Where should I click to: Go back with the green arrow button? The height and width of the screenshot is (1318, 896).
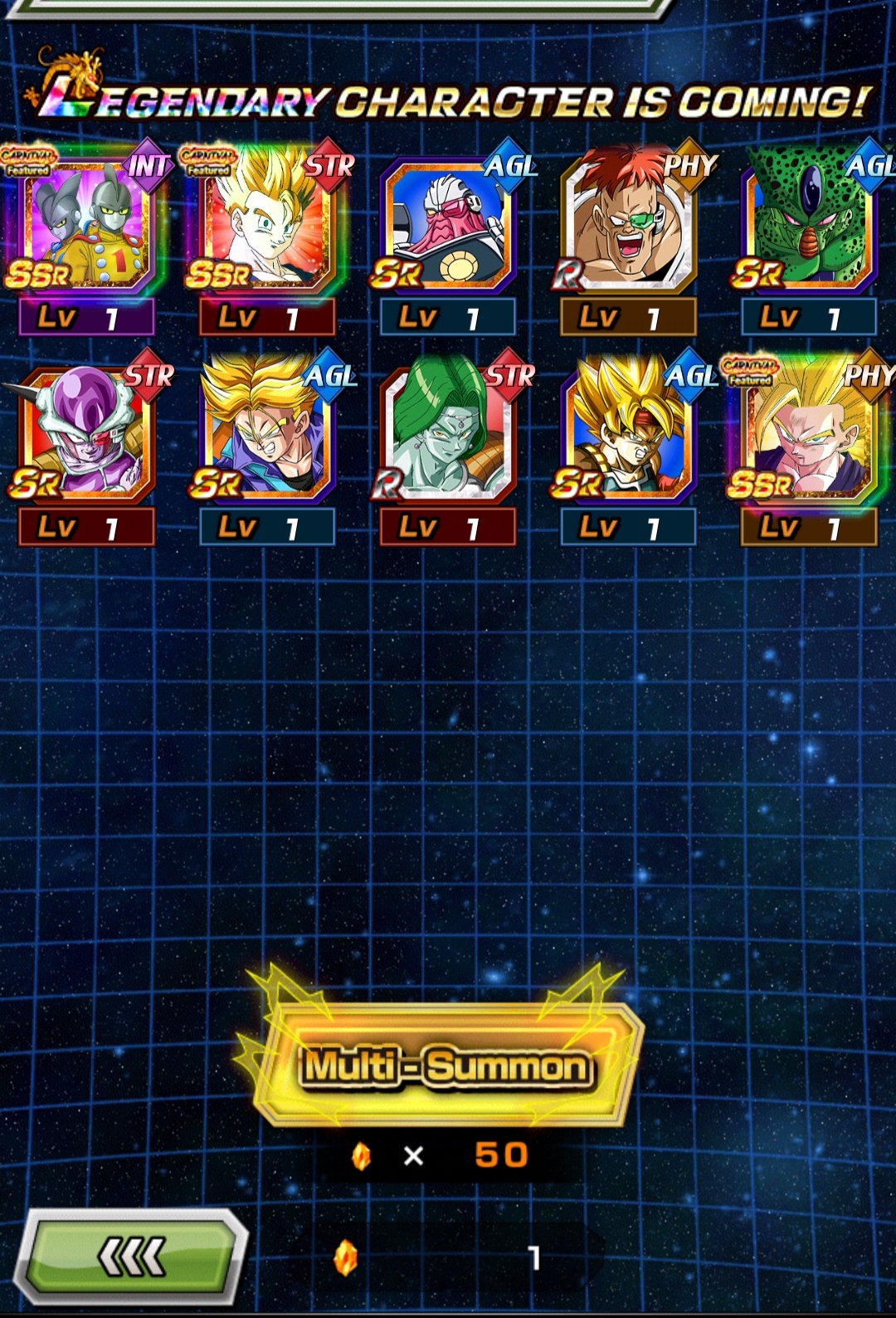point(131,1257)
